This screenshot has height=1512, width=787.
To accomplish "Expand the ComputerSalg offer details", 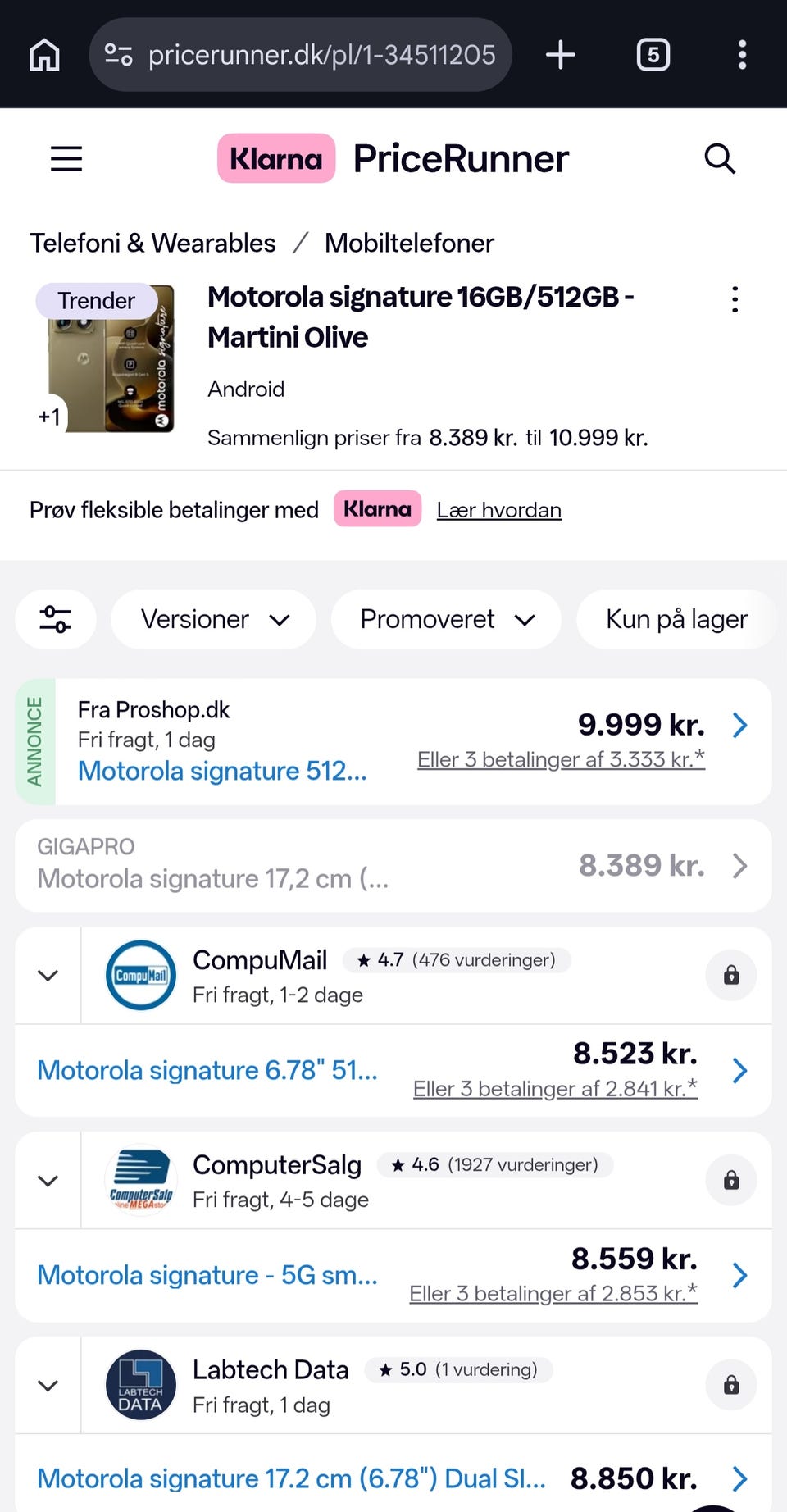I will 47,1180.
